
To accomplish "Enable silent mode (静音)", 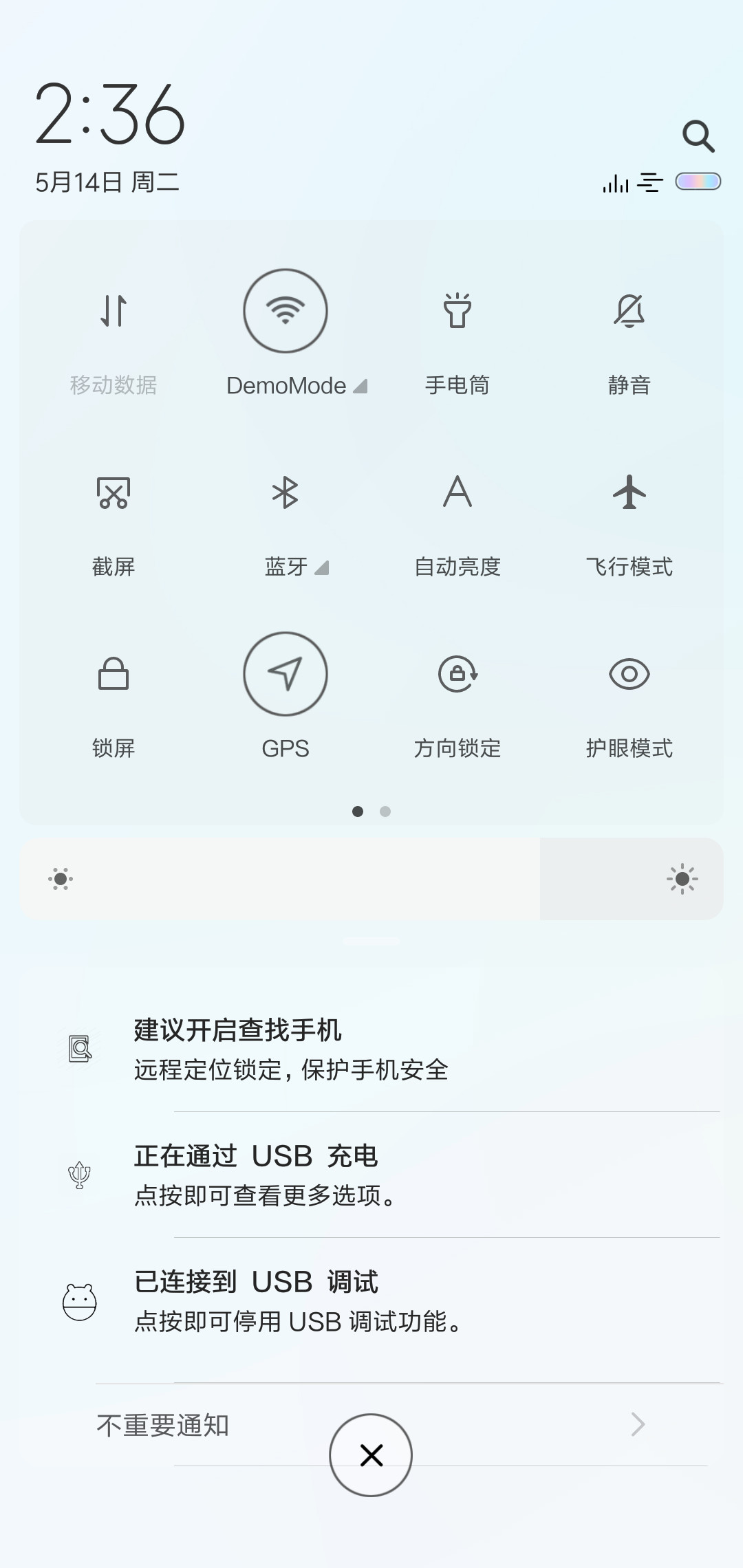I will [629, 311].
